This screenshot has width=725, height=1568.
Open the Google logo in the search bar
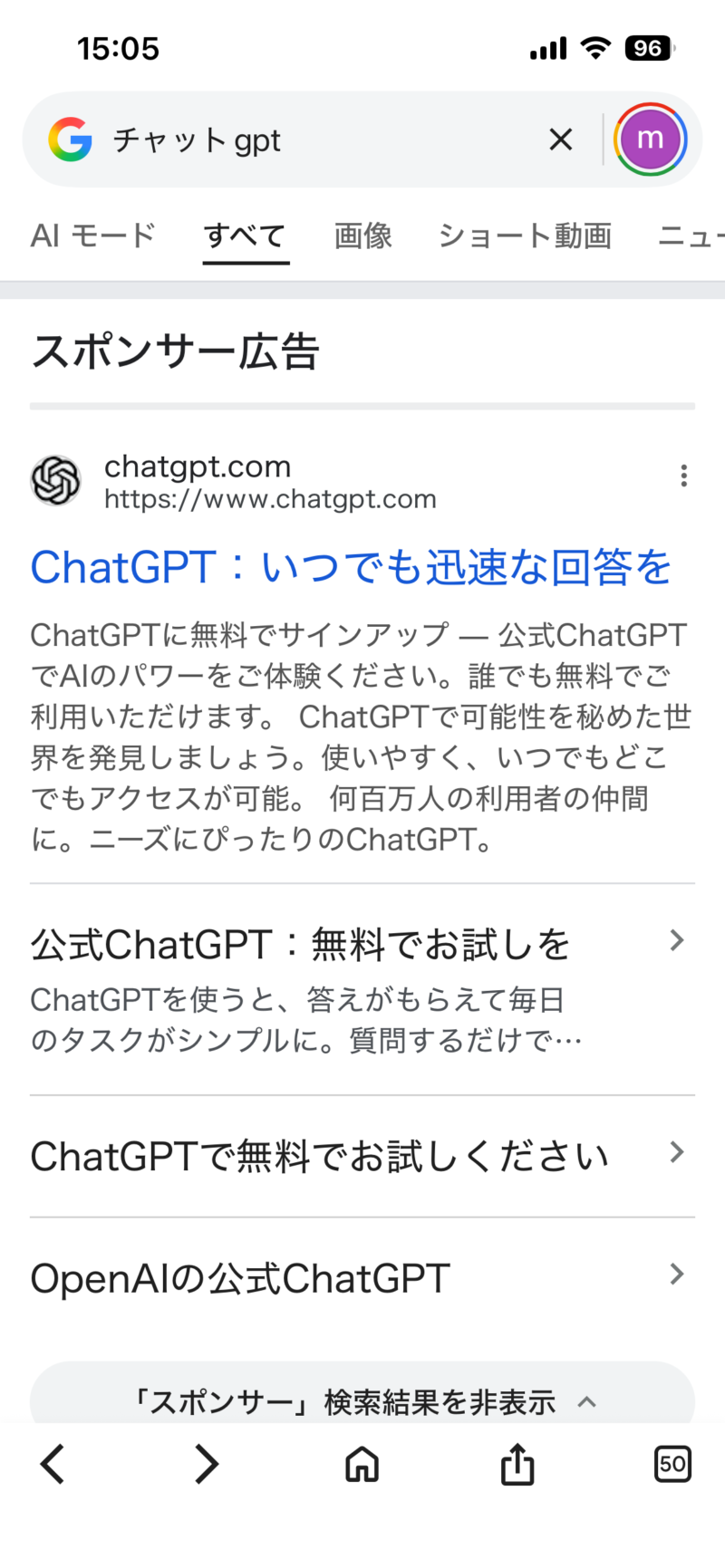(x=71, y=140)
